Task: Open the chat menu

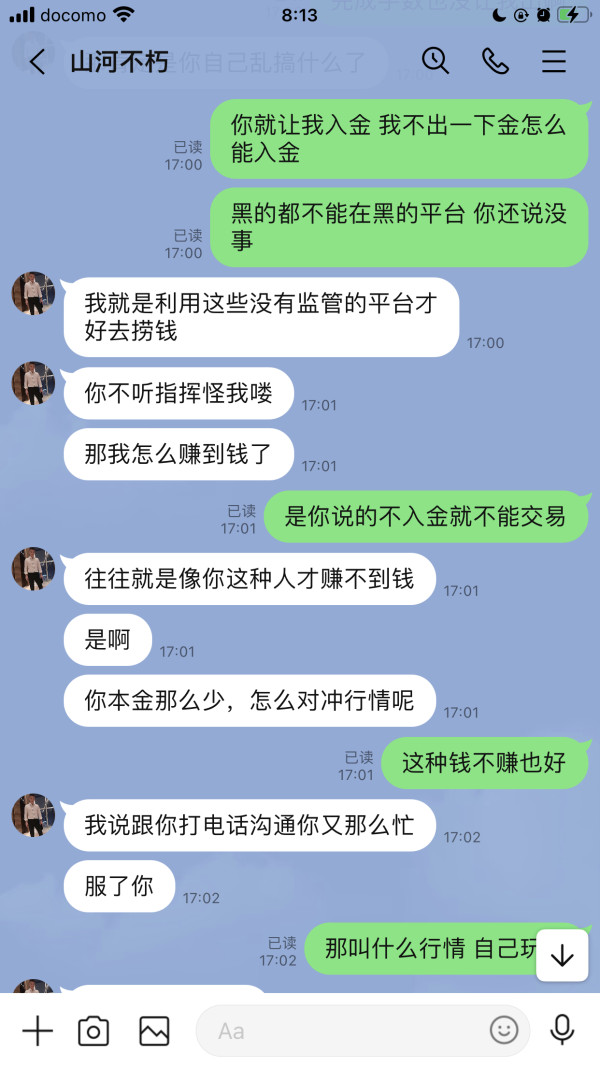Action: pyautogui.click(x=554, y=61)
